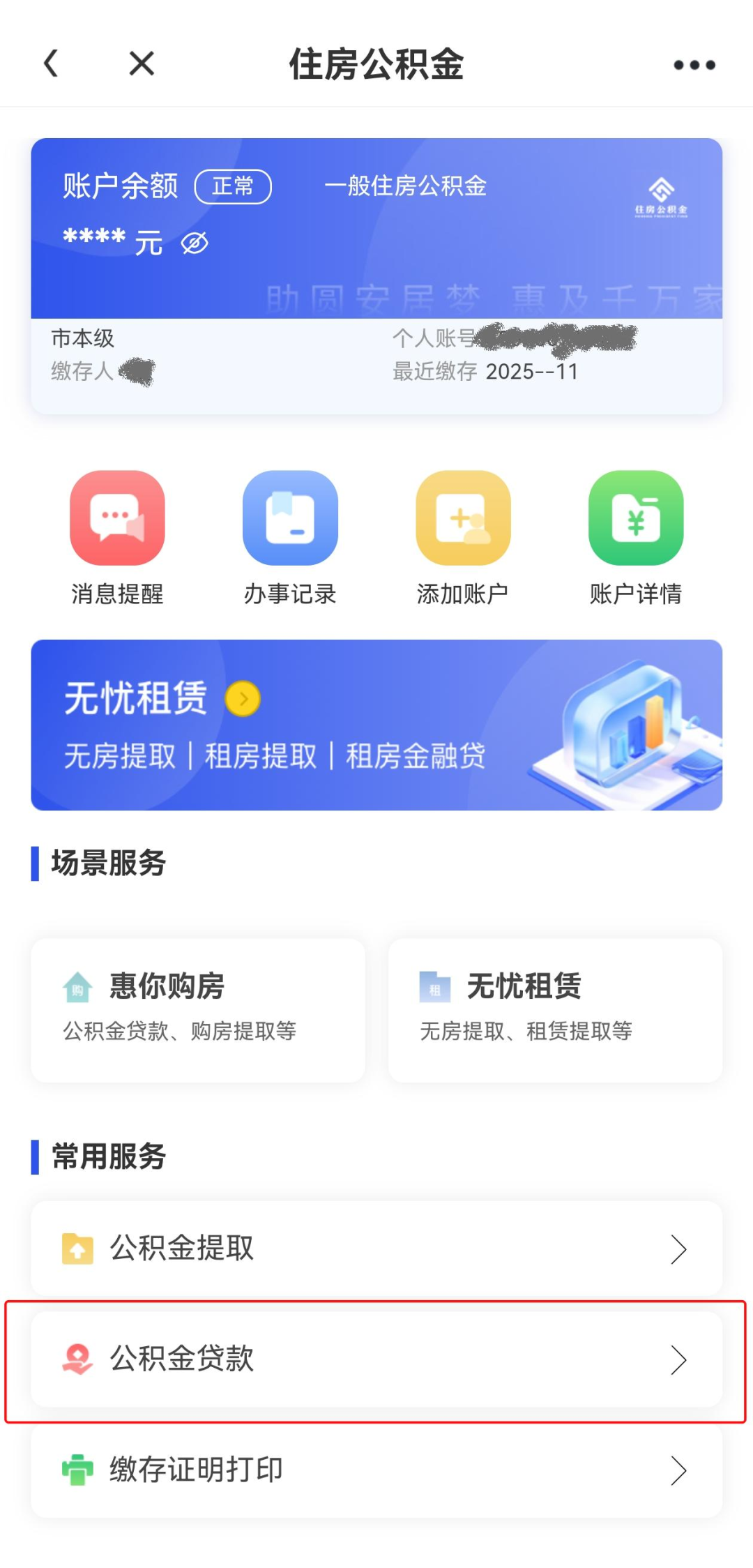The image size is (753, 1568).
Task: Tap the 正常 account status badge
Action: [233, 186]
